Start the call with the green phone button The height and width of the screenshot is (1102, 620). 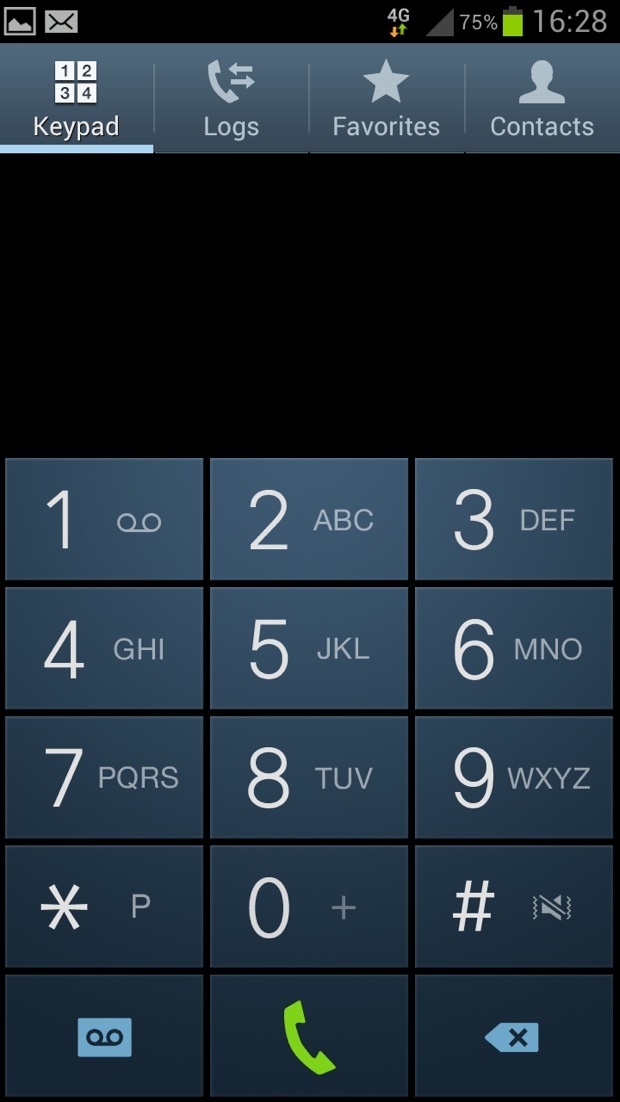coord(309,1036)
